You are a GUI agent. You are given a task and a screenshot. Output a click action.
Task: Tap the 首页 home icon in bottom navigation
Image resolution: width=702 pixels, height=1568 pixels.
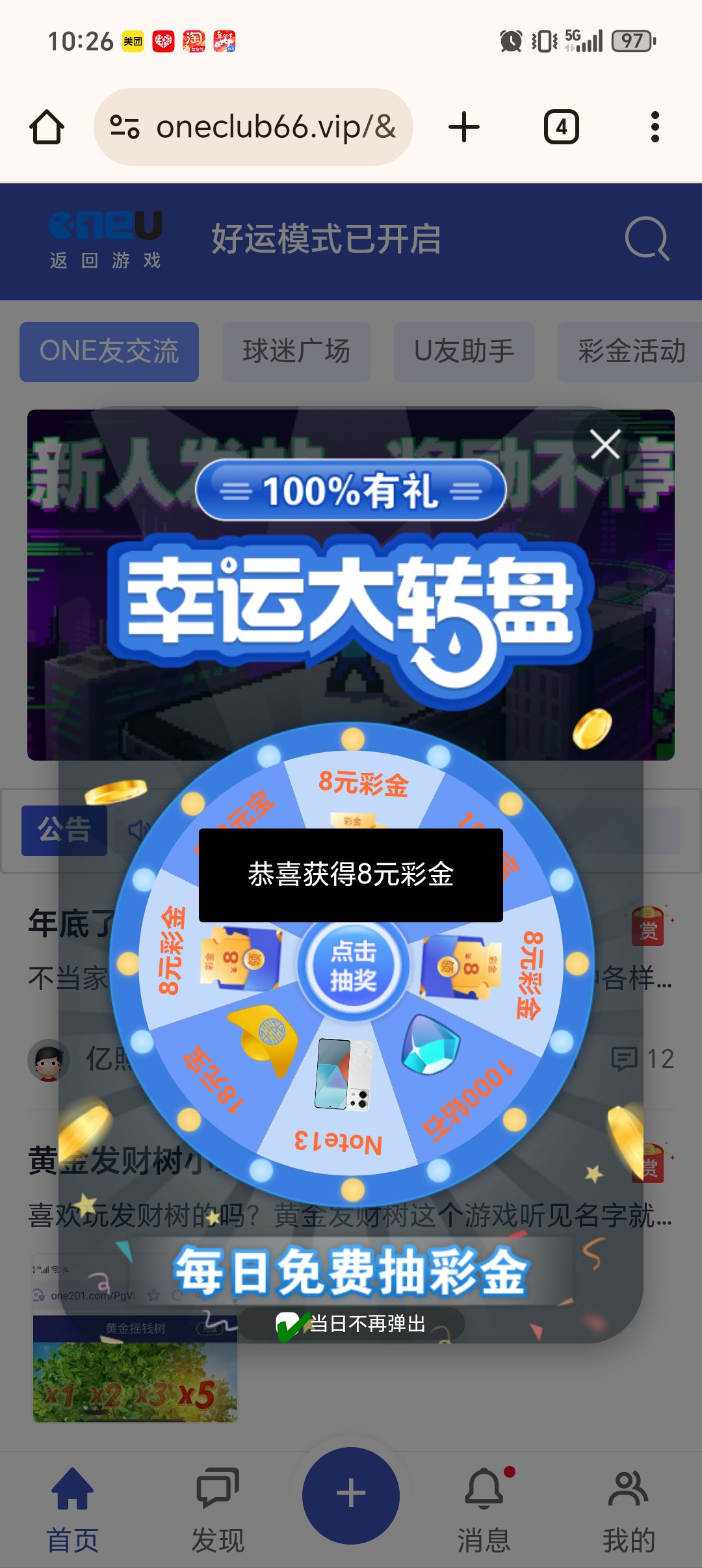coord(73,1489)
